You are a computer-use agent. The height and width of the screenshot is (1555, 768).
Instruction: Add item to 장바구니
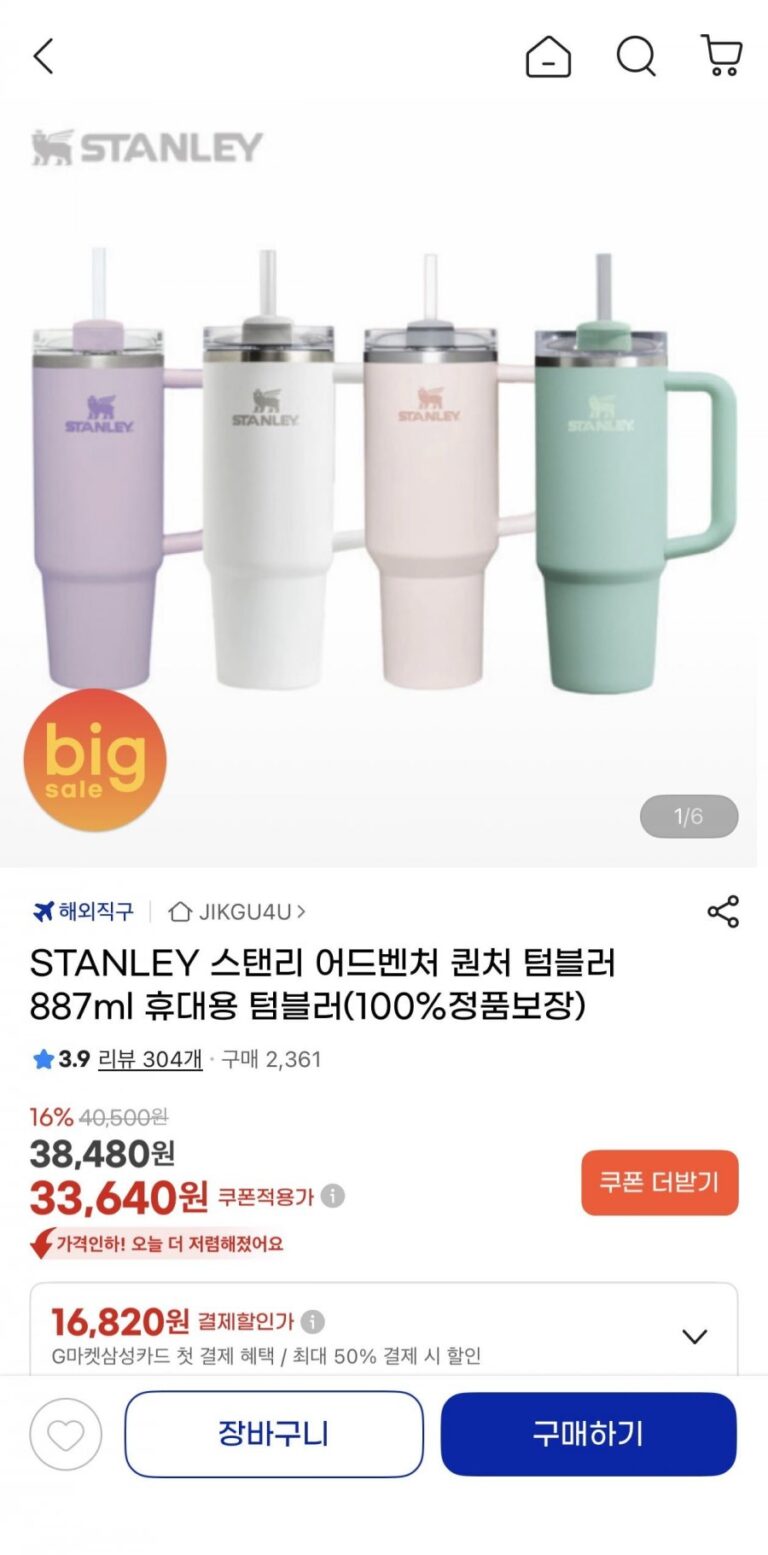coord(274,1434)
